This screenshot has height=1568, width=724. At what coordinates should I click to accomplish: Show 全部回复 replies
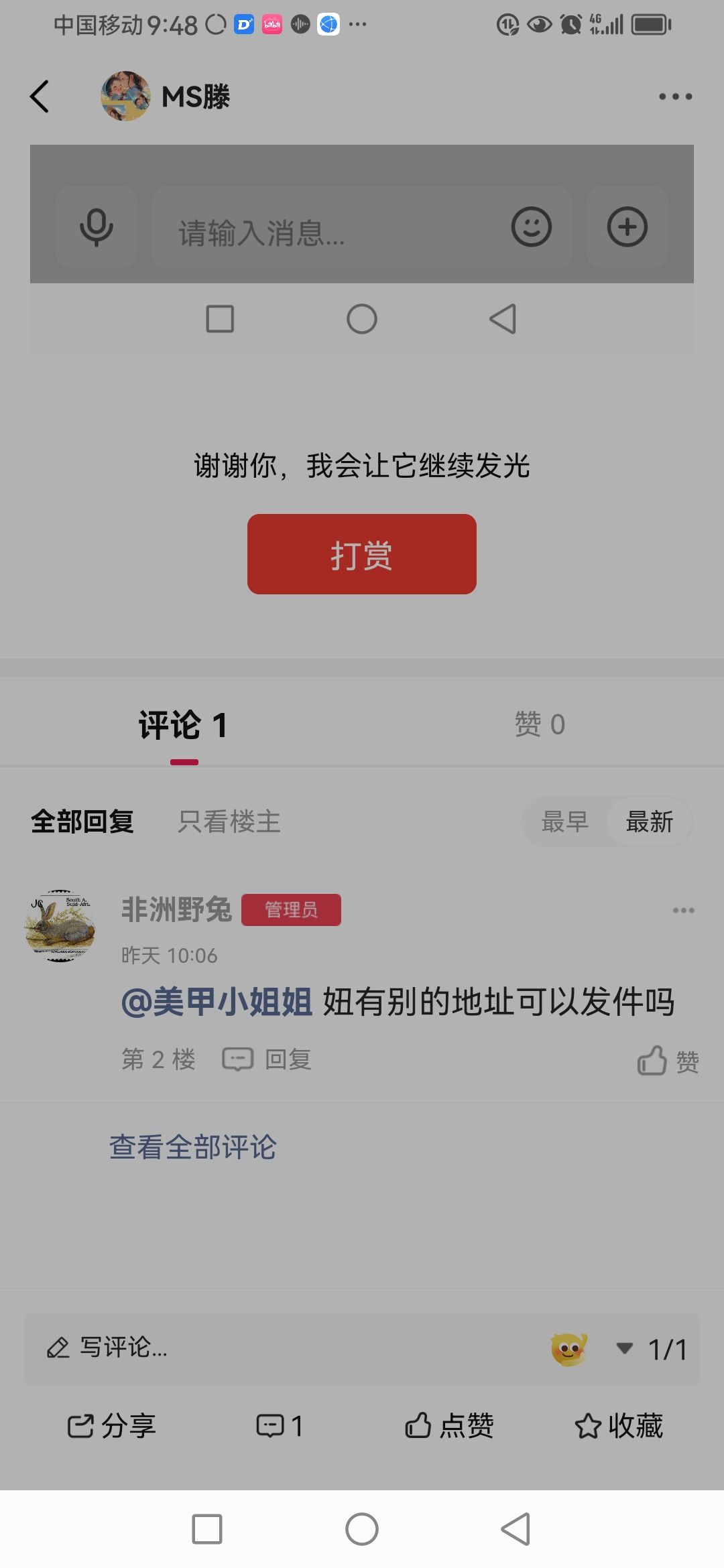click(82, 822)
